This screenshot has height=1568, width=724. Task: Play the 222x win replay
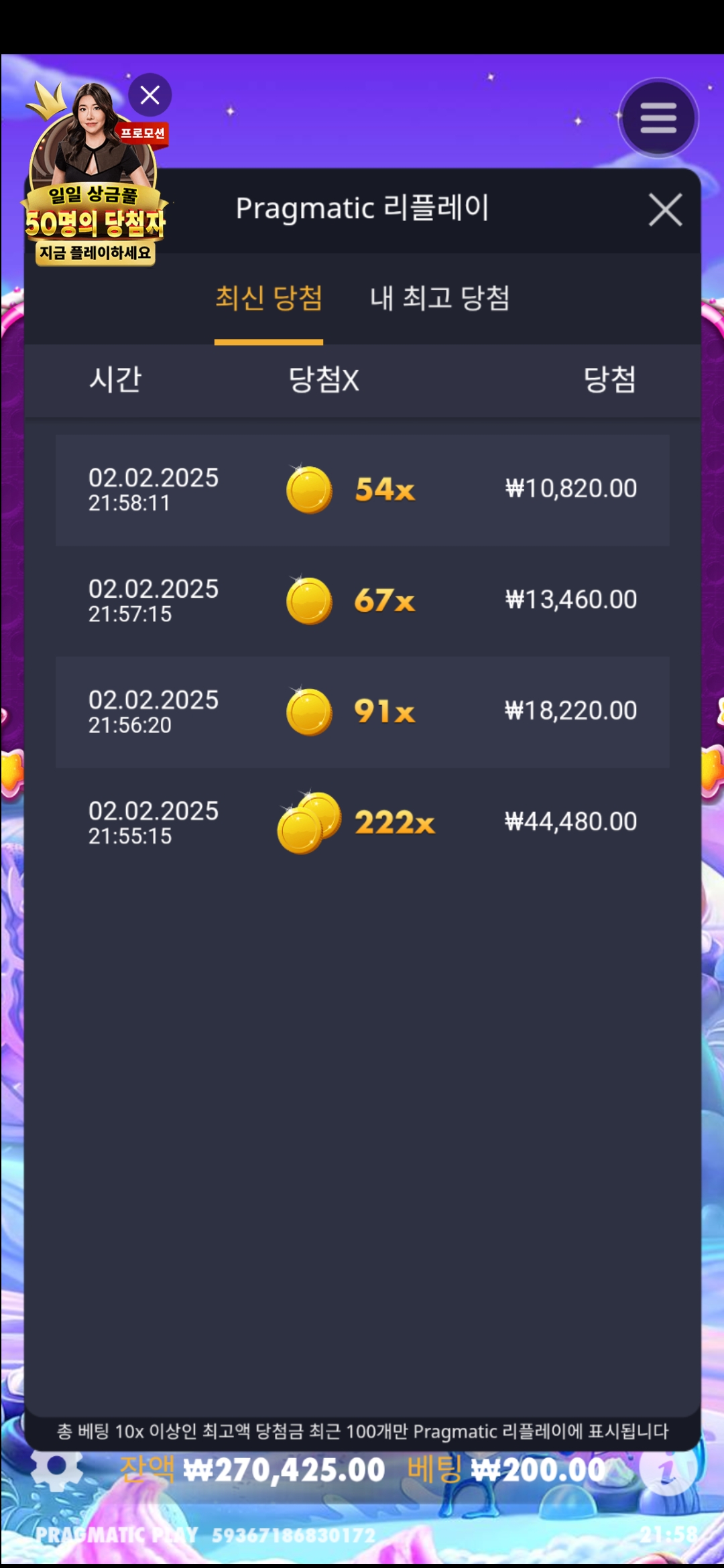(x=362, y=823)
